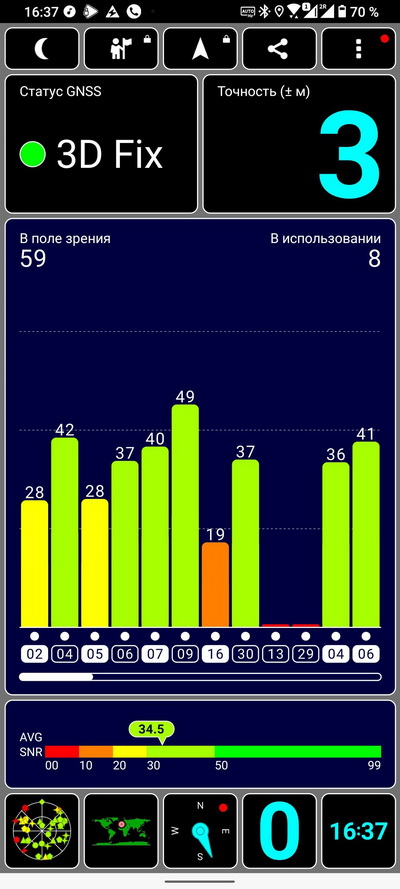Viewport: 400px width, 889px height.
Task: Open the three-dot overflow menu
Action: point(359,49)
